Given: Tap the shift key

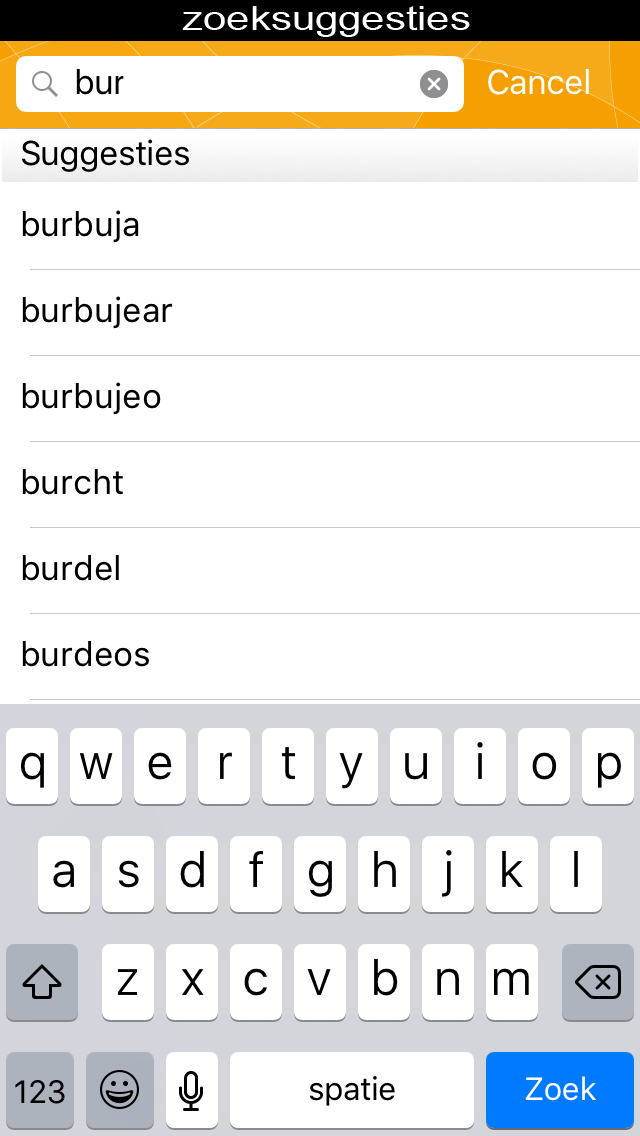Looking at the screenshot, I should tap(41, 982).
